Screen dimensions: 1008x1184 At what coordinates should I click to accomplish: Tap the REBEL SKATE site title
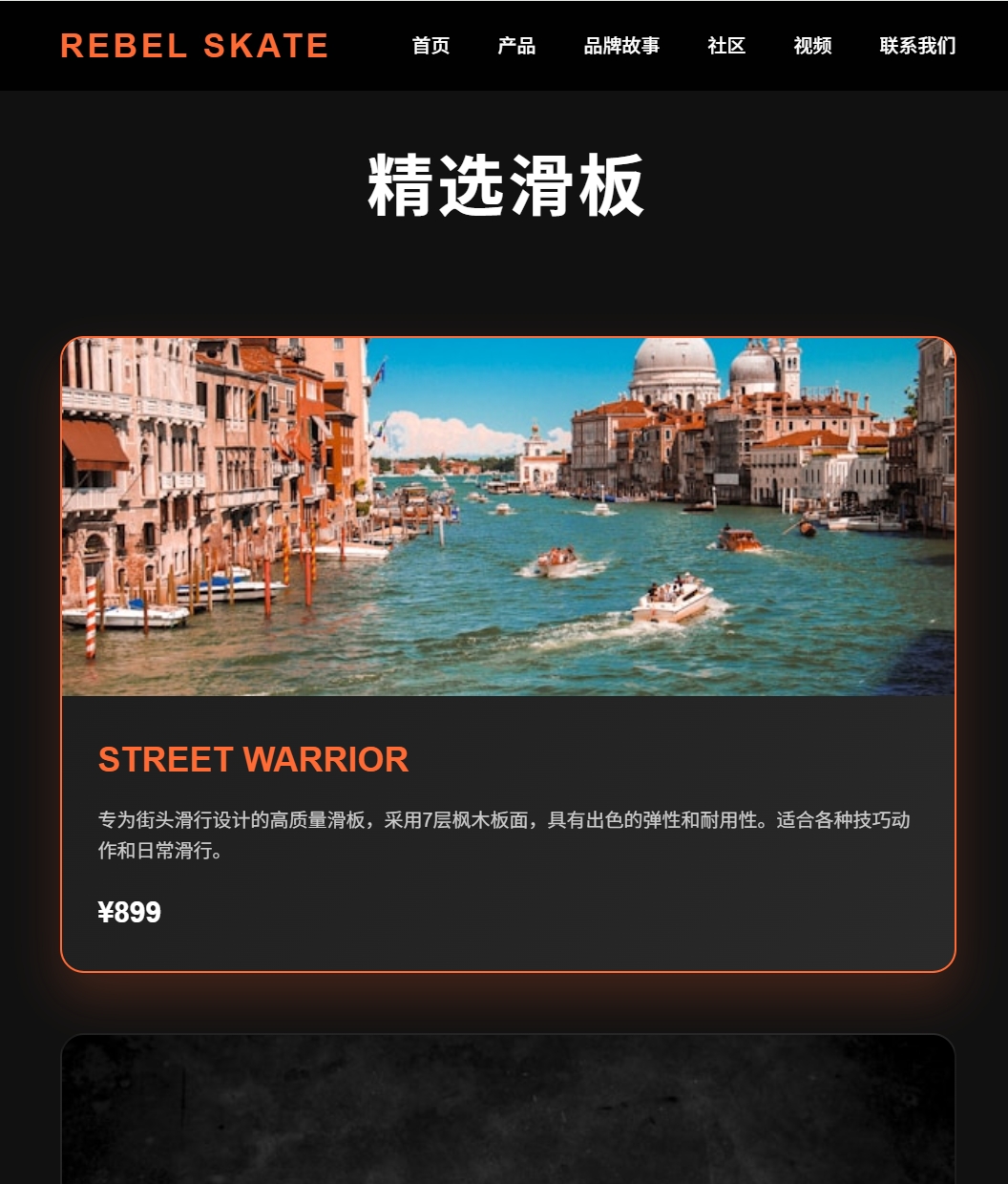tap(195, 46)
